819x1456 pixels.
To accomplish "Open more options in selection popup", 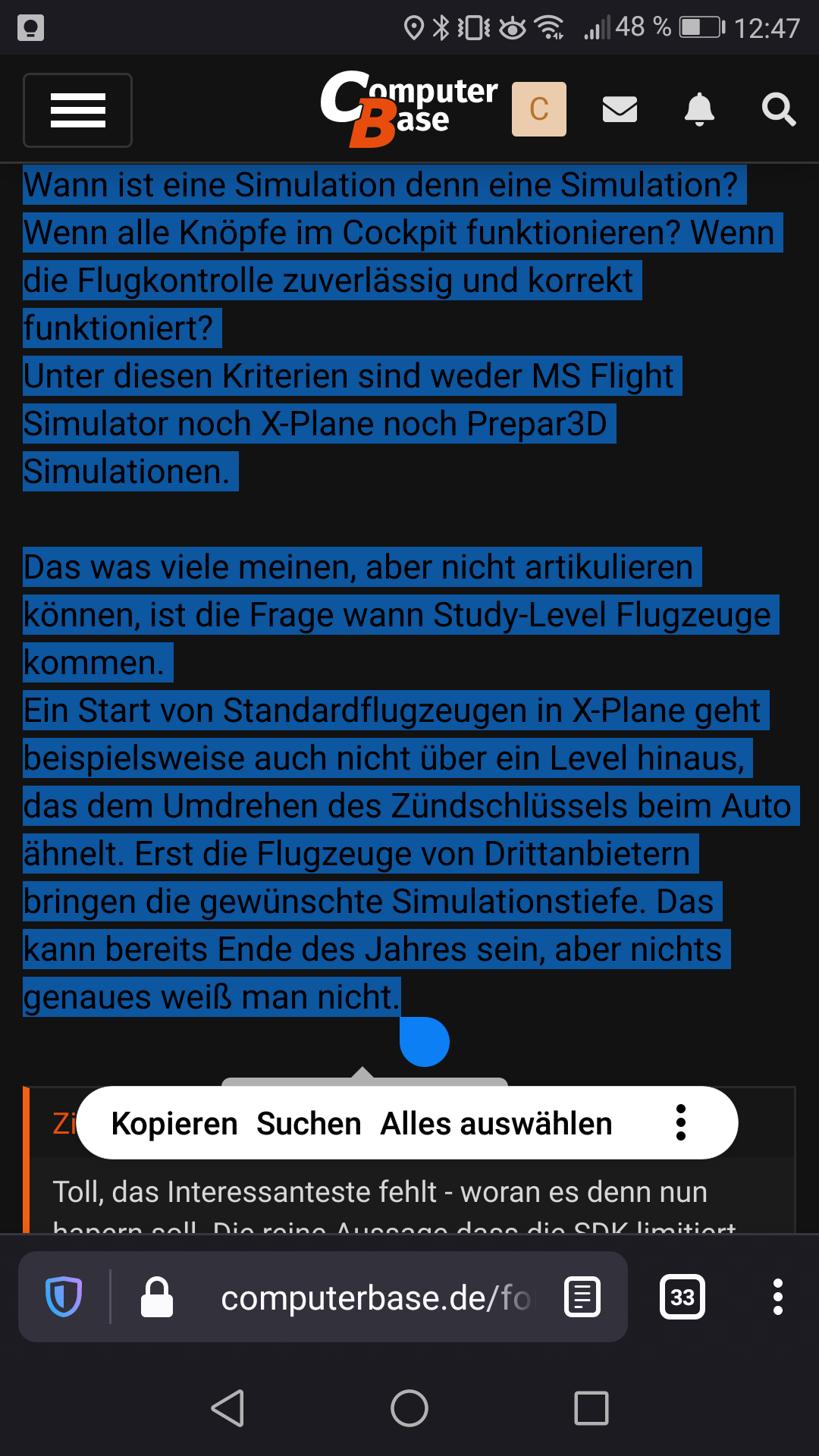I will [680, 1122].
